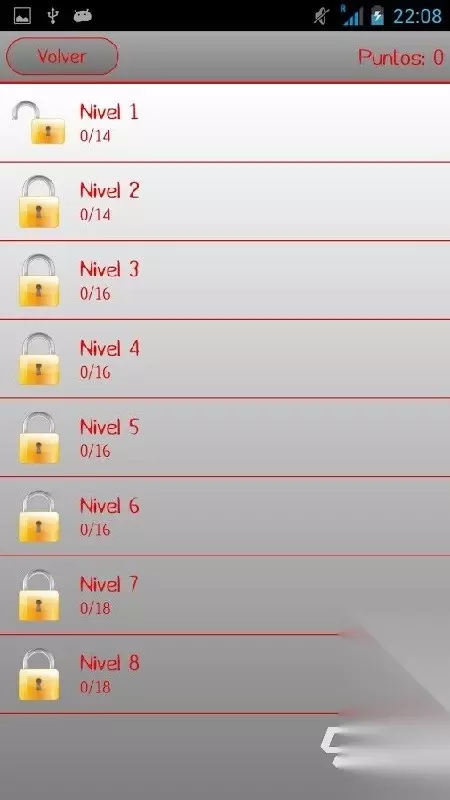Image resolution: width=450 pixels, height=800 pixels.
Task: Open the Nivel 6 row
Action: (225, 516)
